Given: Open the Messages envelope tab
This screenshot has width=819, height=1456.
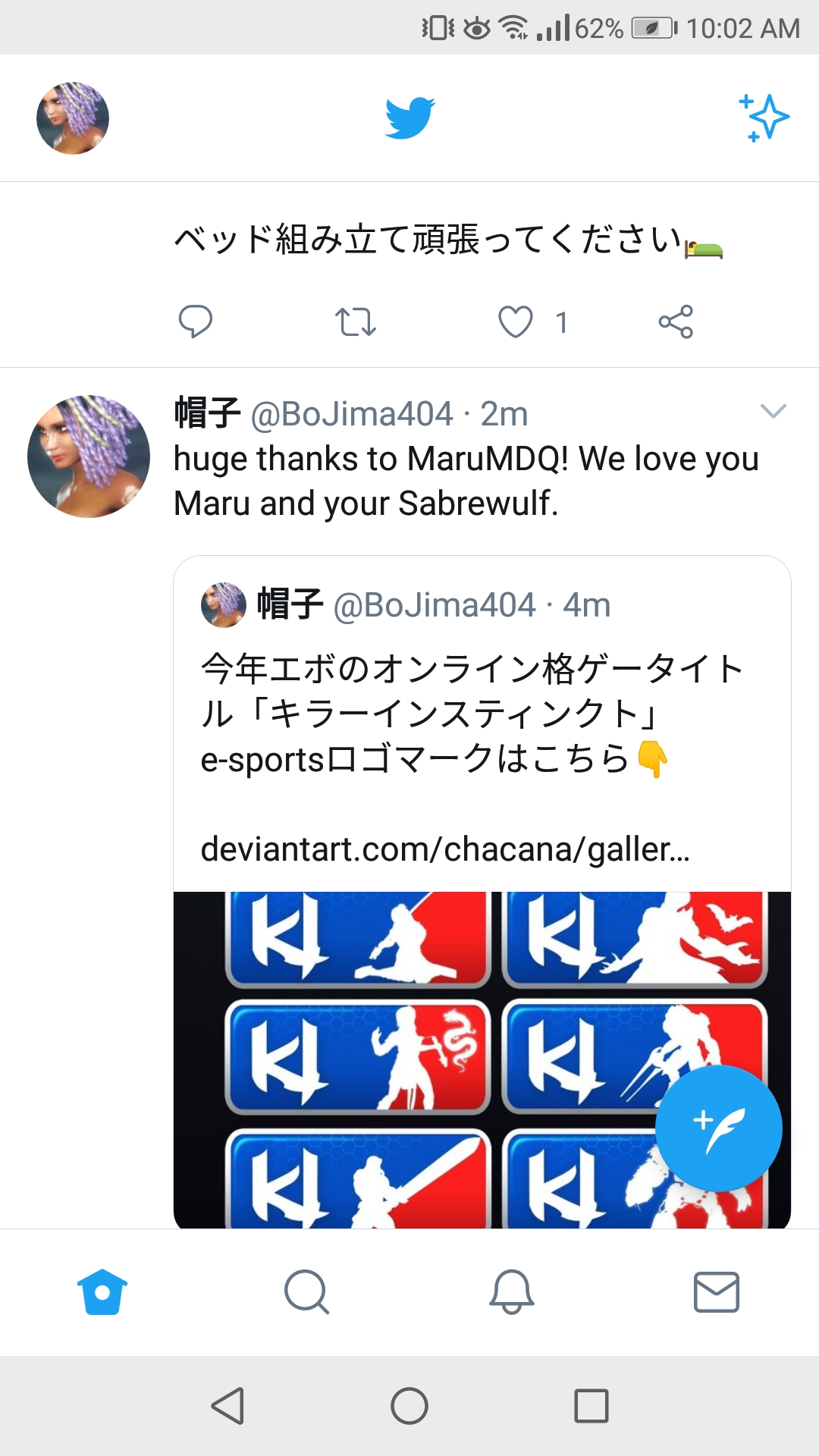Looking at the screenshot, I should [x=717, y=1291].
